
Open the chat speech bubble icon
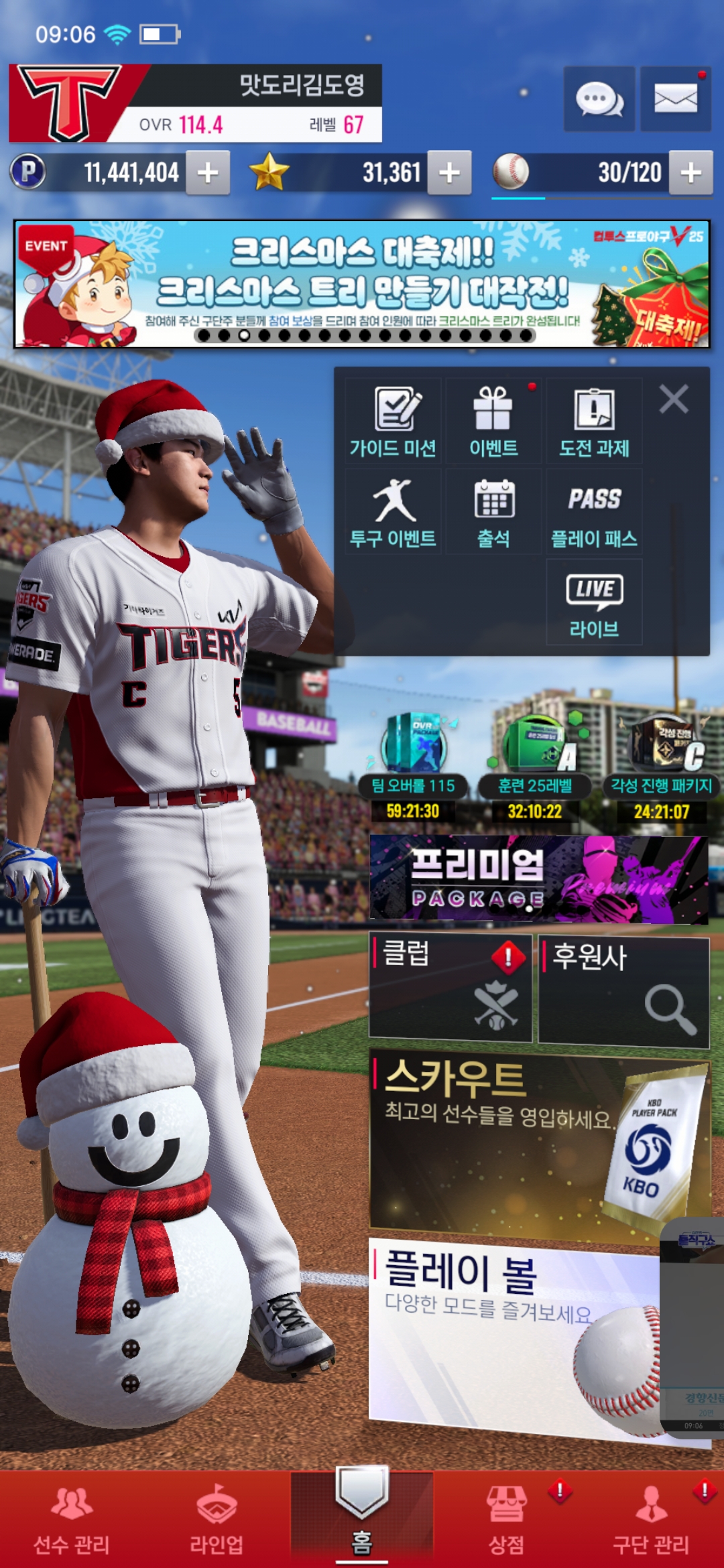pos(599,99)
